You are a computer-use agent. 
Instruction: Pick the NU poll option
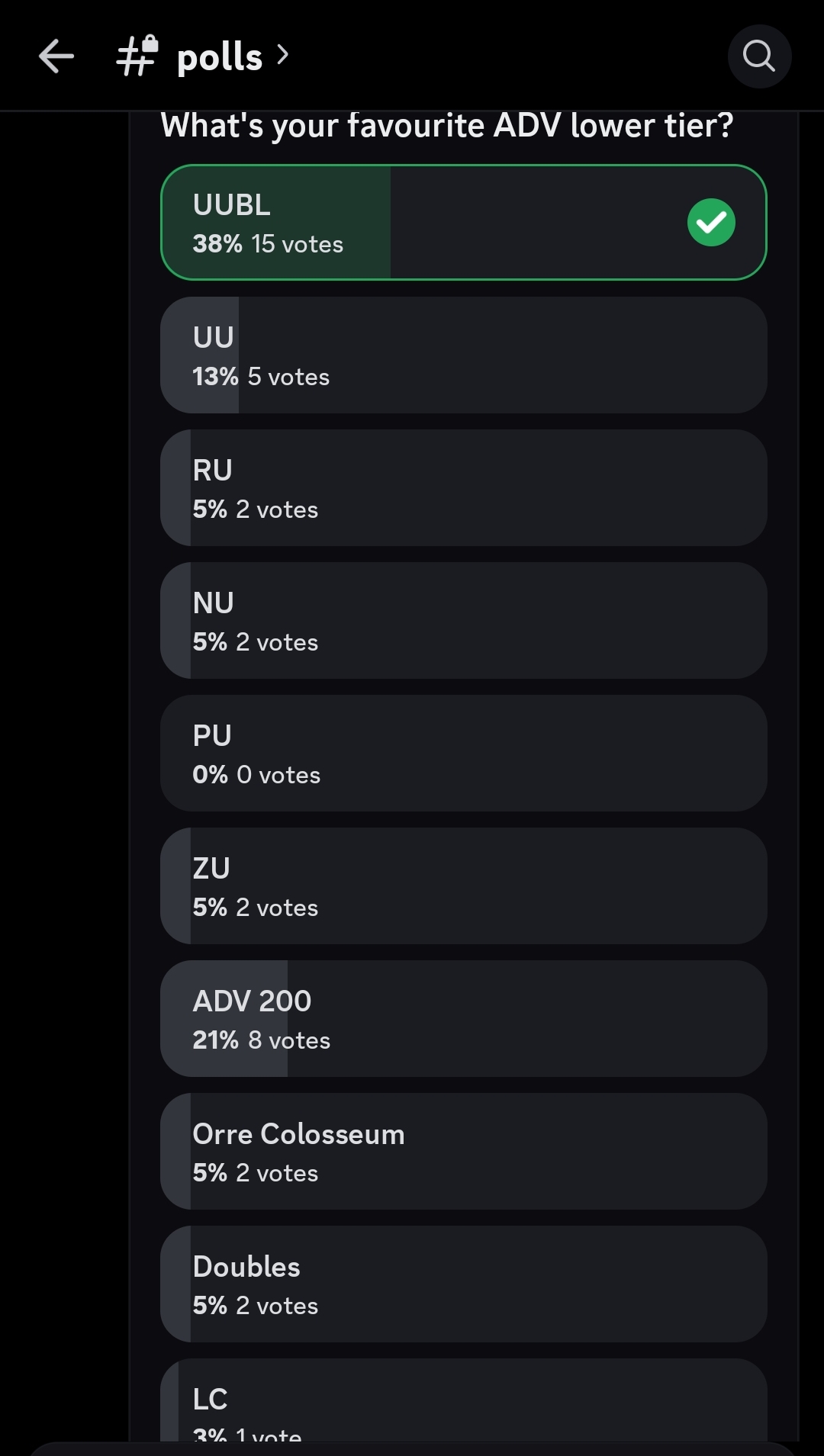pyautogui.click(x=463, y=621)
